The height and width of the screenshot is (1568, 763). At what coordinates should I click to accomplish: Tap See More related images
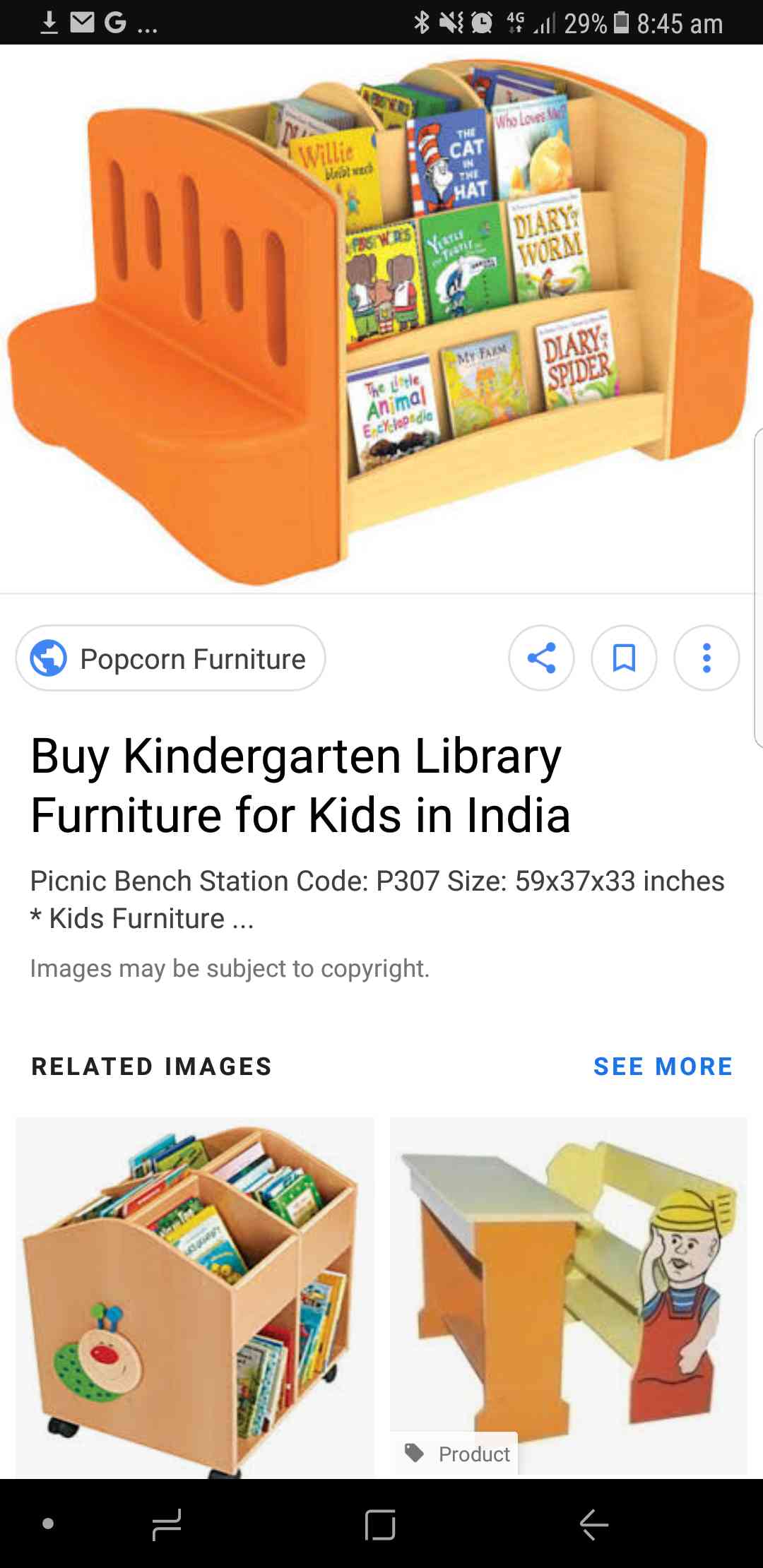click(663, 1067)
